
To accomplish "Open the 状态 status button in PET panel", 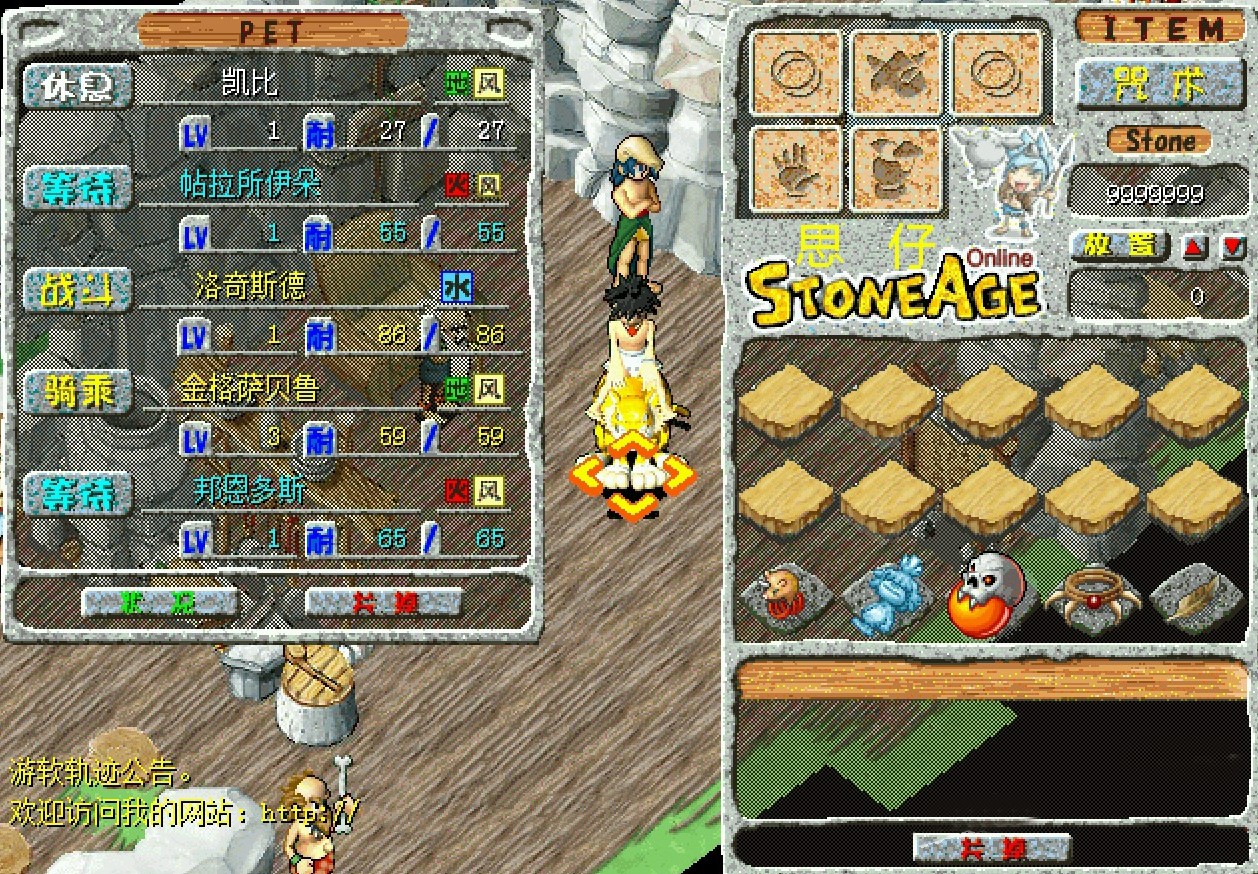I will (160, 603).
